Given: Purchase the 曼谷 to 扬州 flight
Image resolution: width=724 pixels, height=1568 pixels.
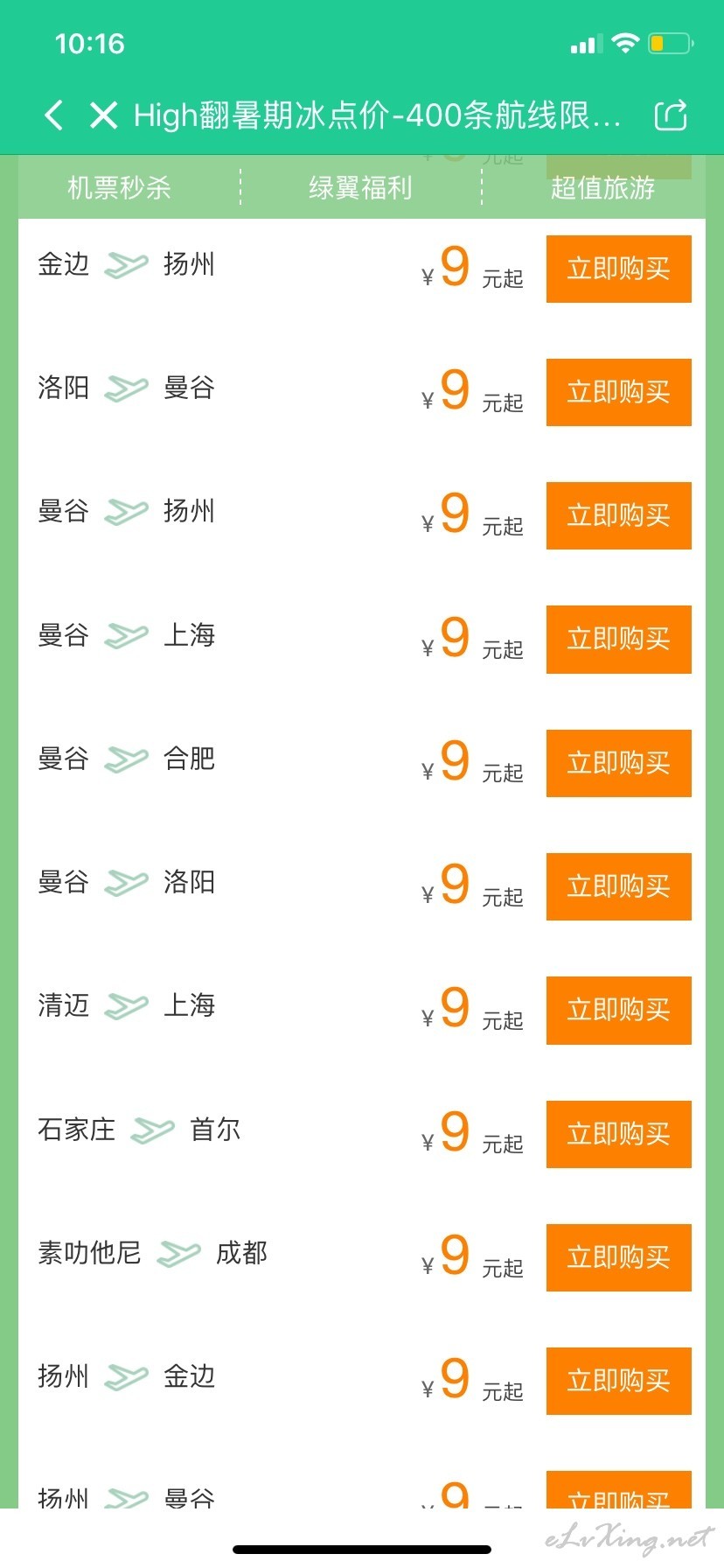Looking at the screenshot, I should click(x=618, y=515).
